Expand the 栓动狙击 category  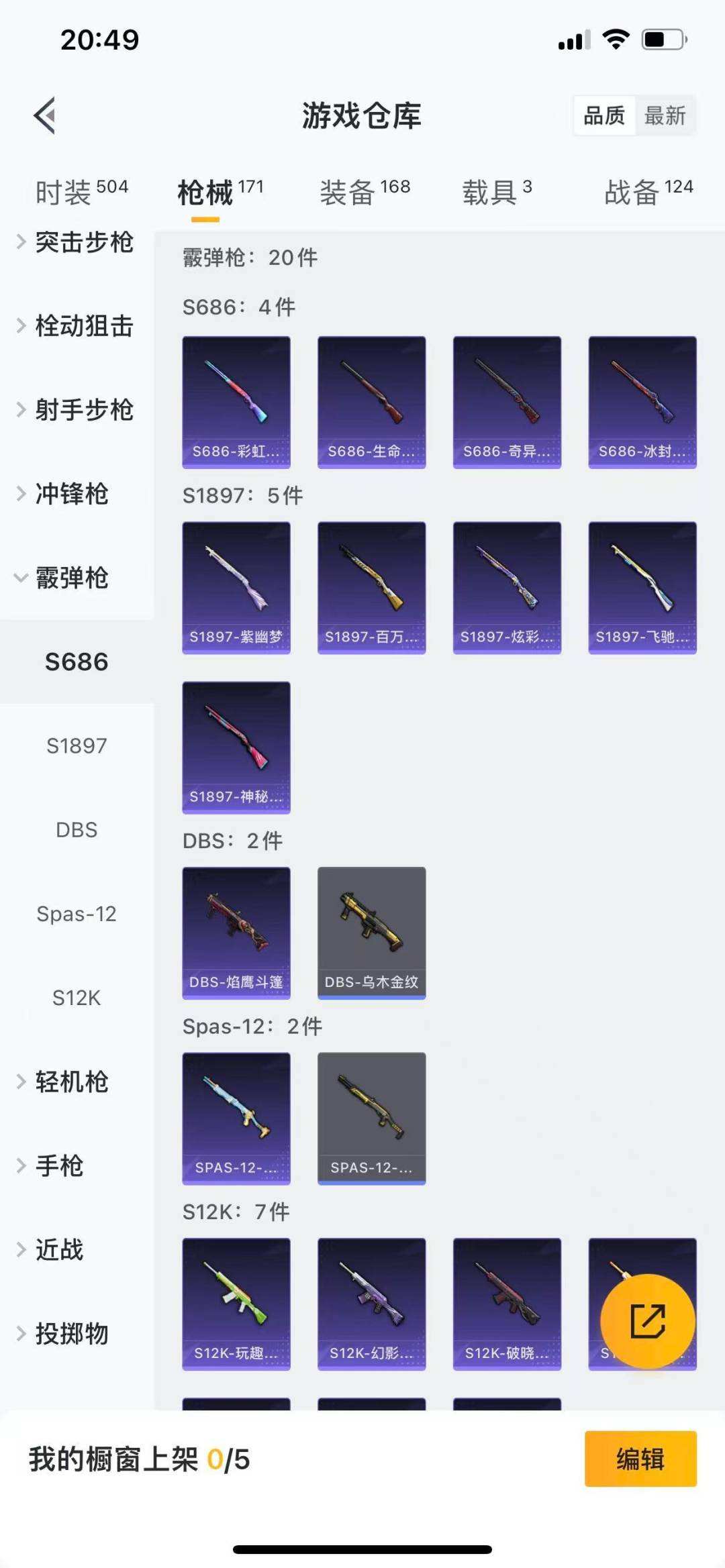point(75,326)
